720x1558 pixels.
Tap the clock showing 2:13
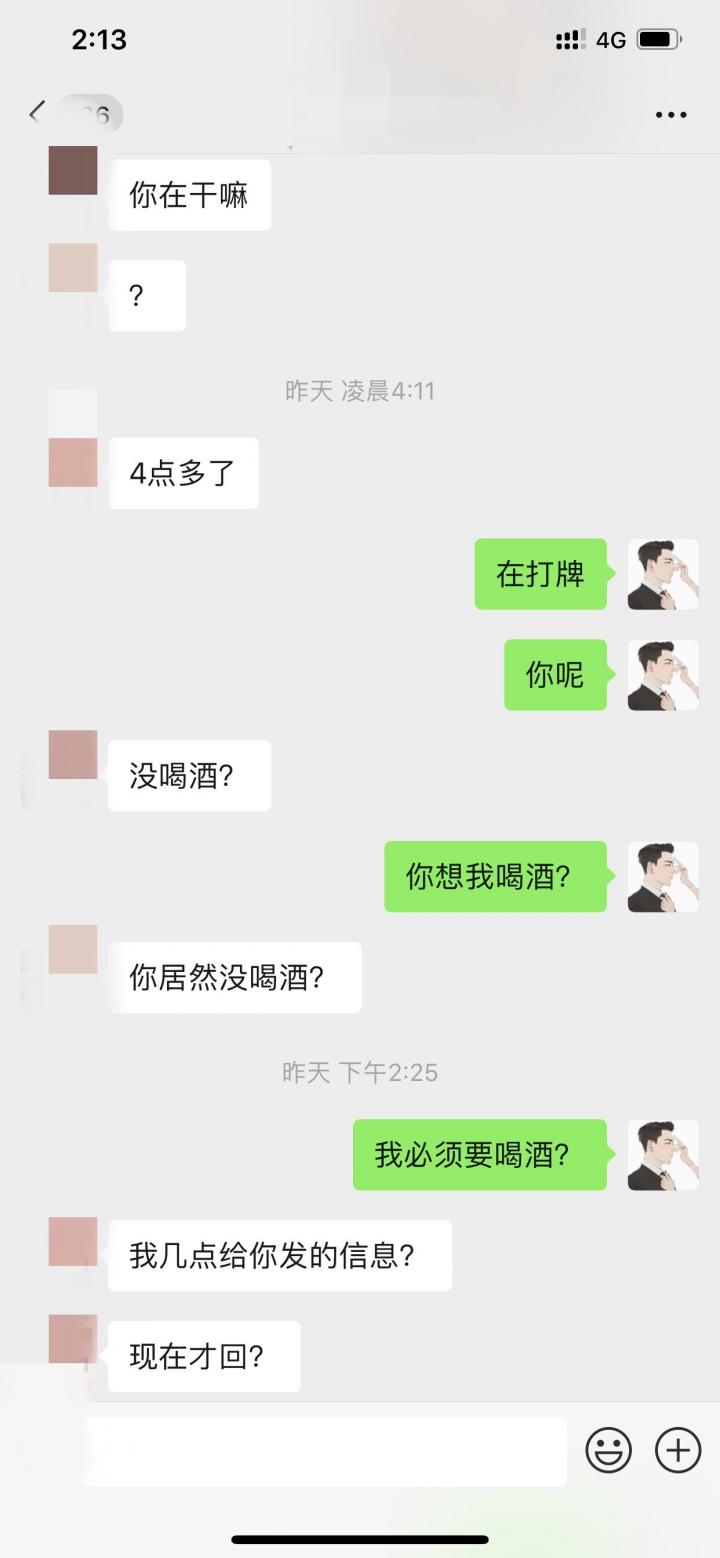click(100, 39)
